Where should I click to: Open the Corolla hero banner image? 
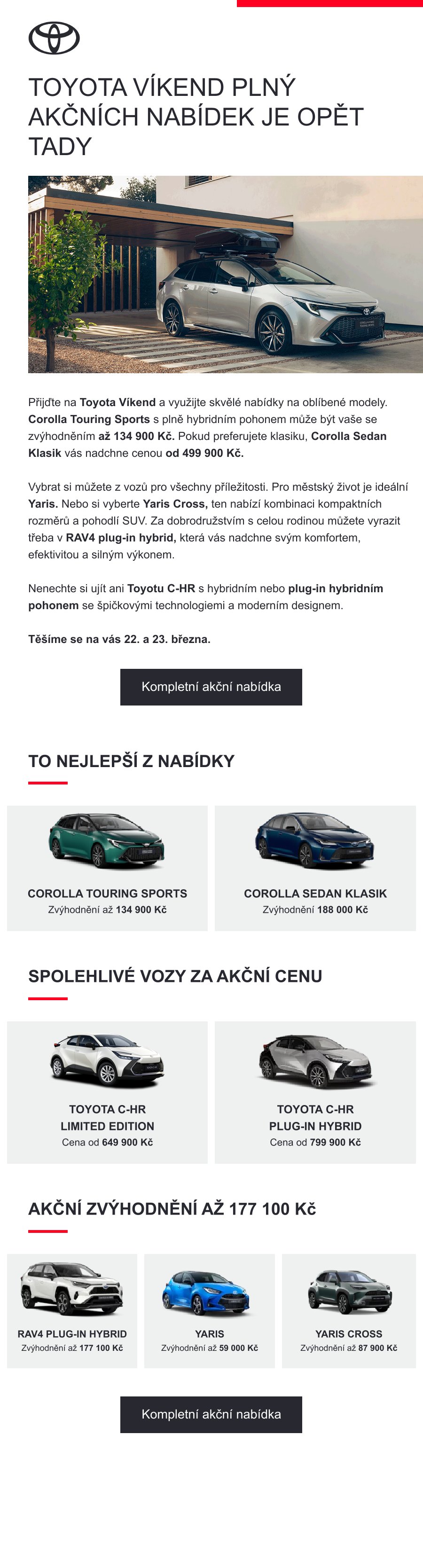tap(225, 274)
